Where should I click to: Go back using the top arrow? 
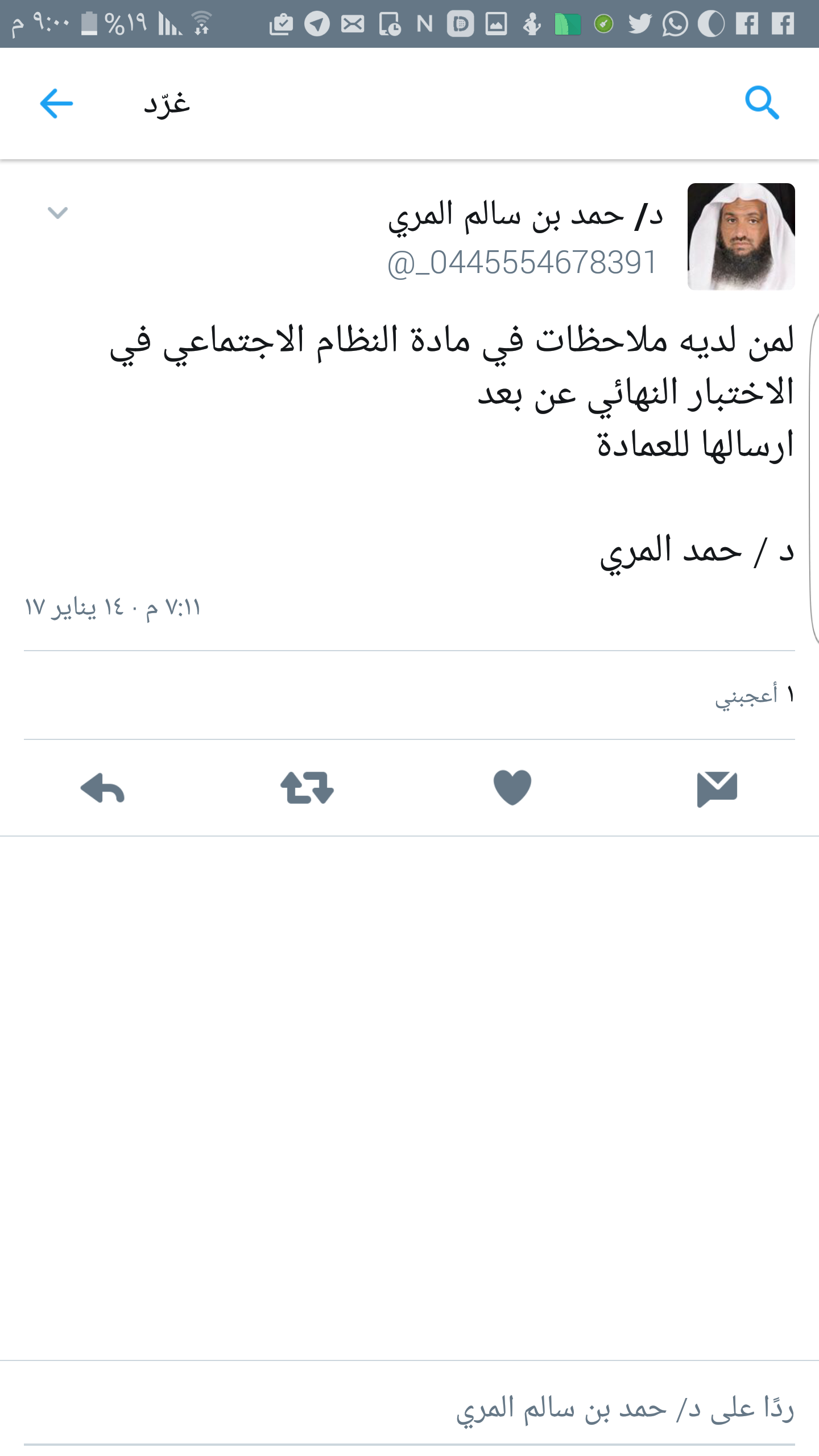click(56, 104)
